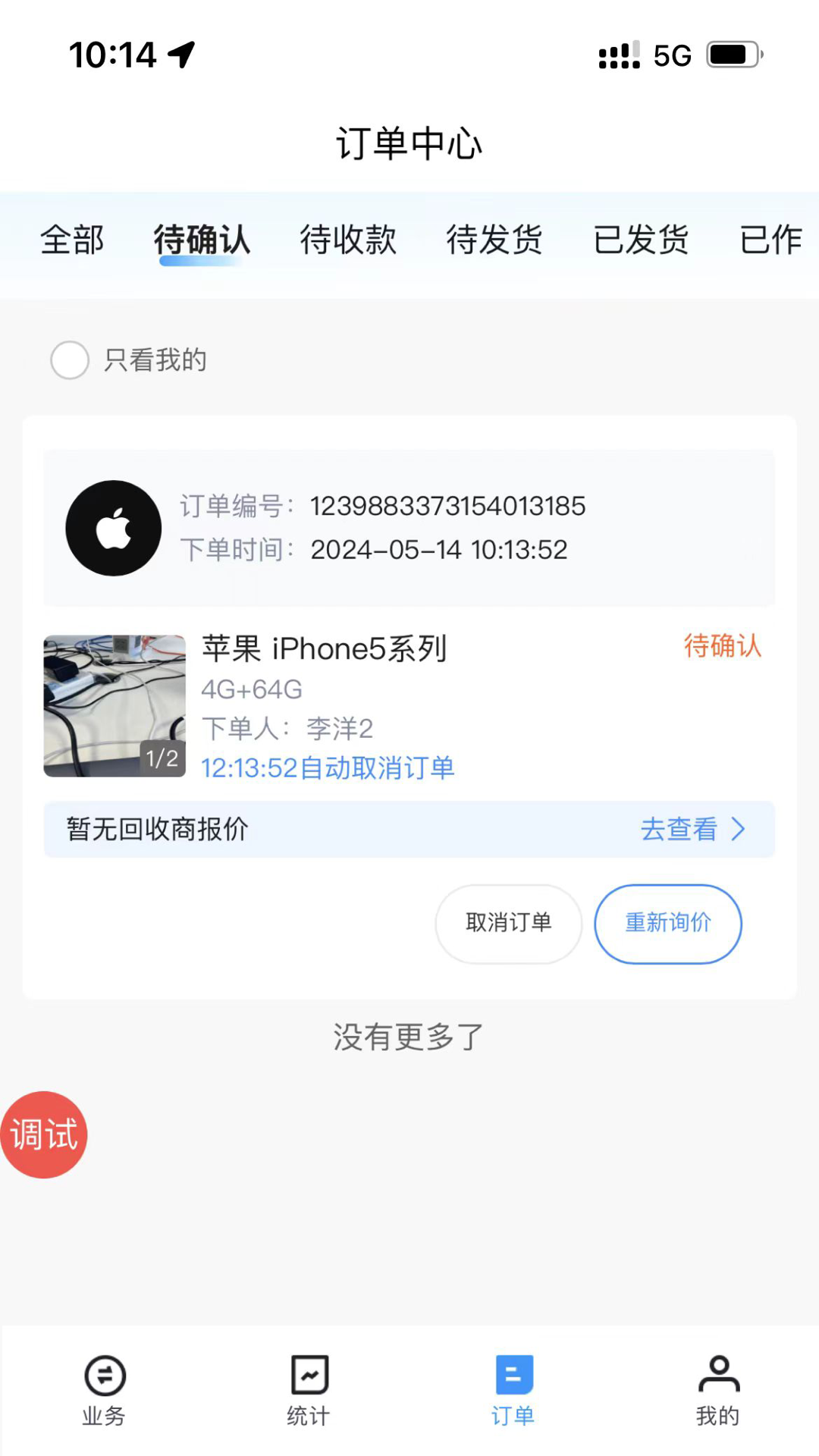Open the 待收款 tab
The height and width of the screenshot is (1456, 819).
[x=348, y=240]
